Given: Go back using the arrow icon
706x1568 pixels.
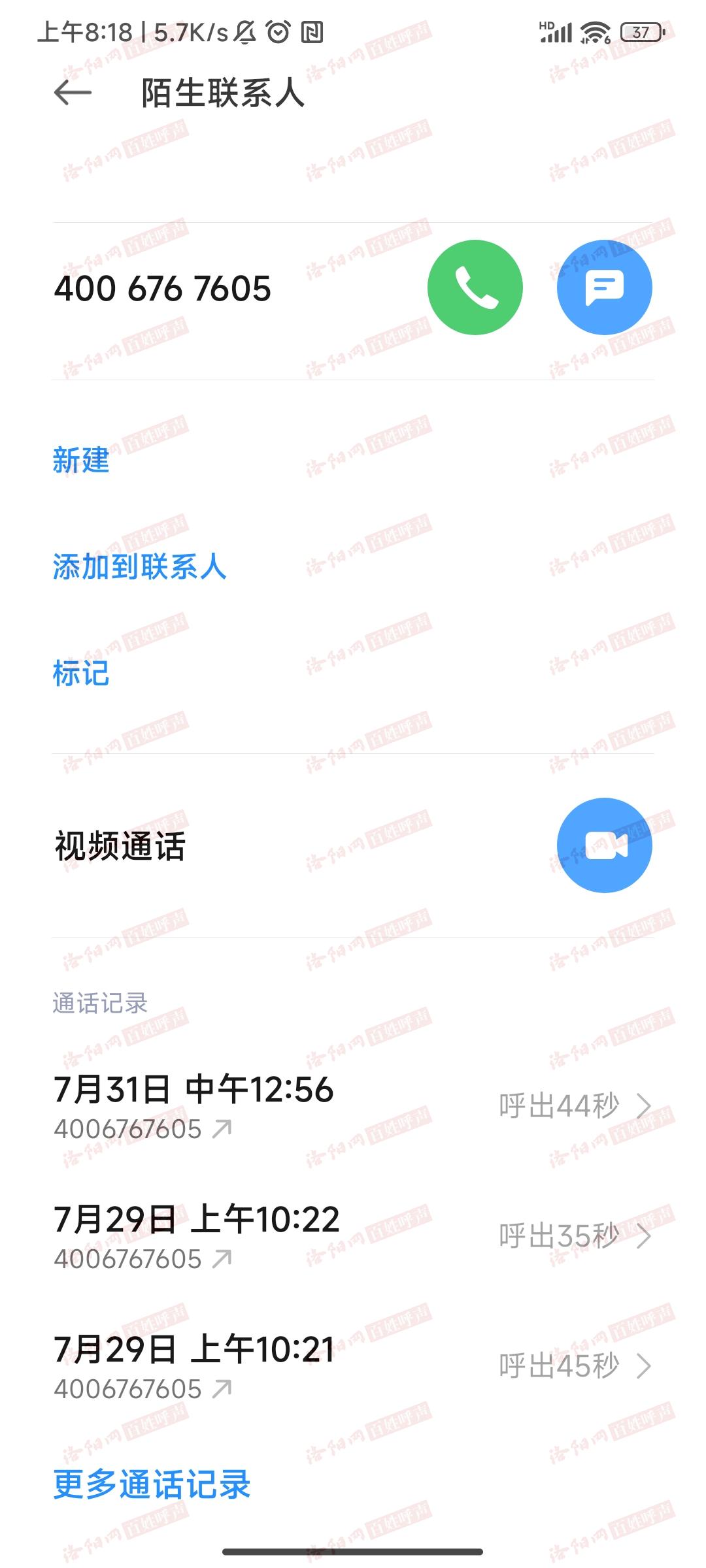Looking at the screenshot, I should 73,92.
